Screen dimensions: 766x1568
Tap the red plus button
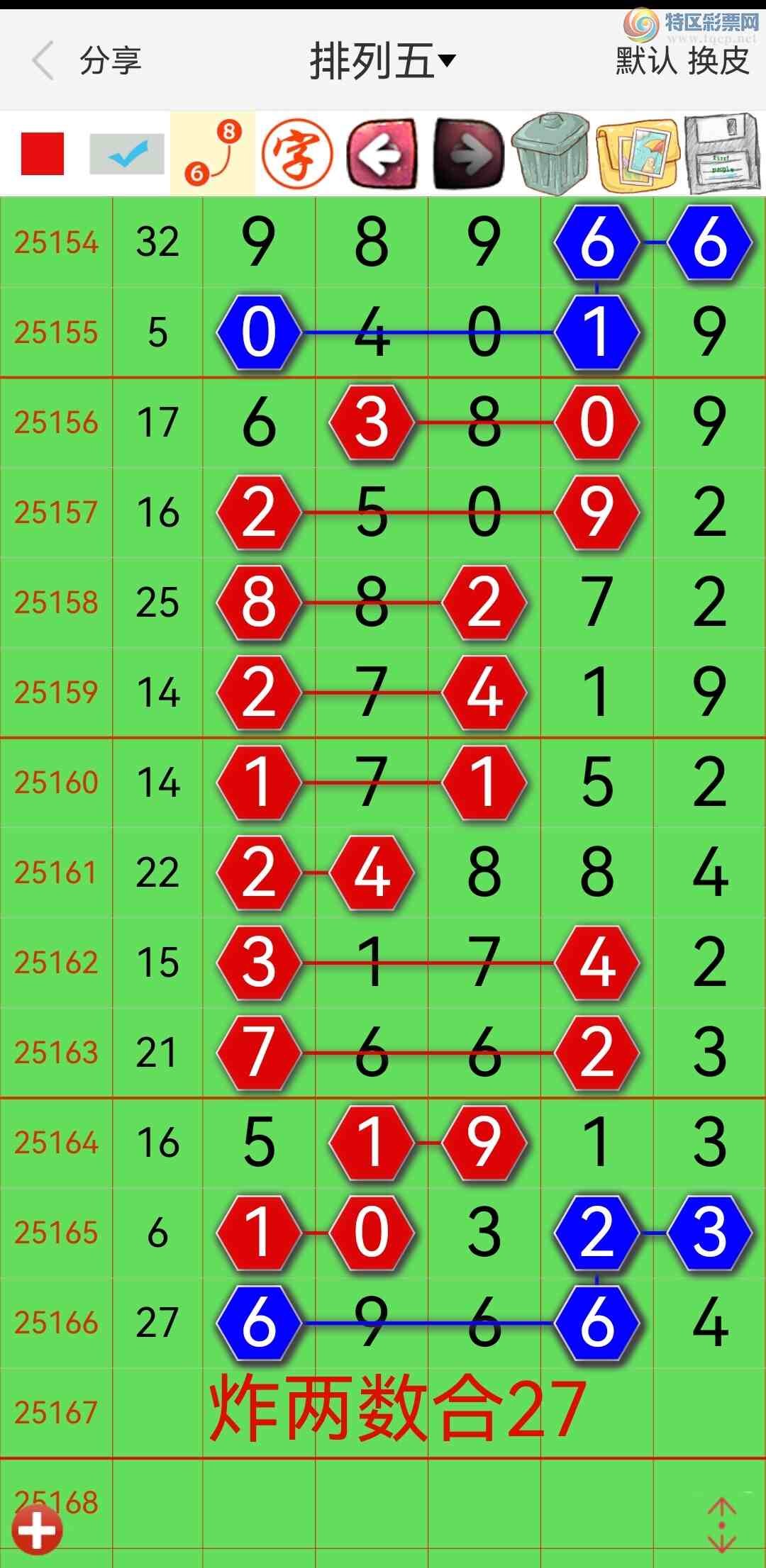click(x=37, y=1530)
